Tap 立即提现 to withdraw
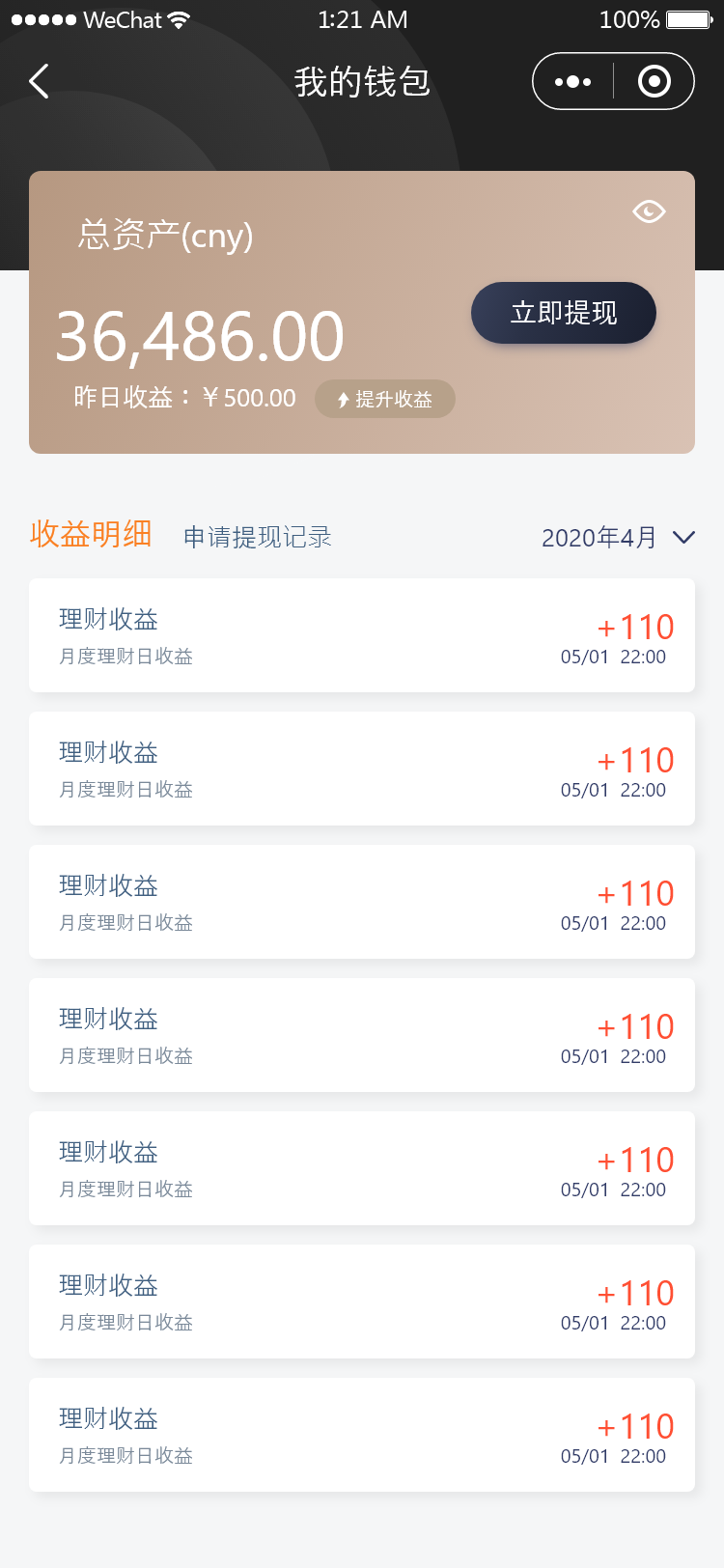 [564, 313]
